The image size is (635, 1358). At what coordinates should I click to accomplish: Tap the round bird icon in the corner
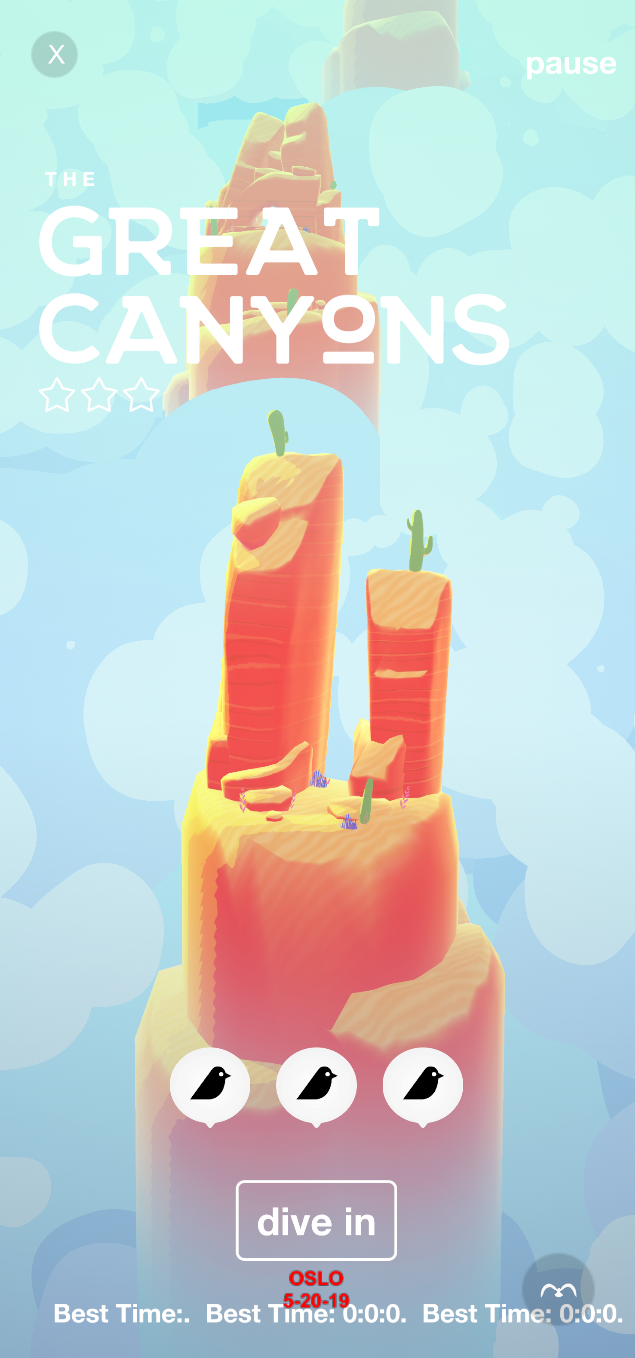[x=558, y=1290]
